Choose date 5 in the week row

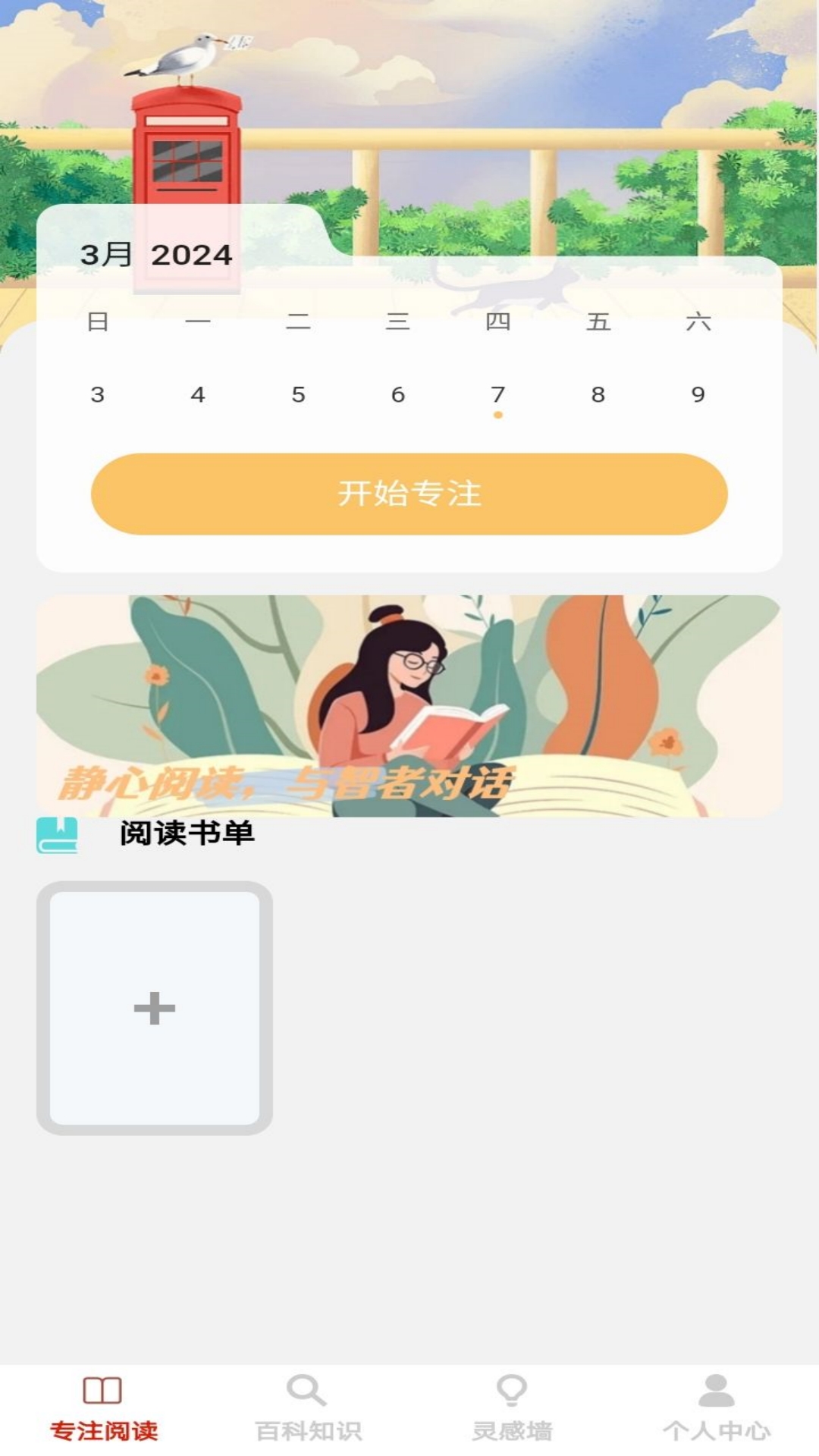(x=298, y=394)
